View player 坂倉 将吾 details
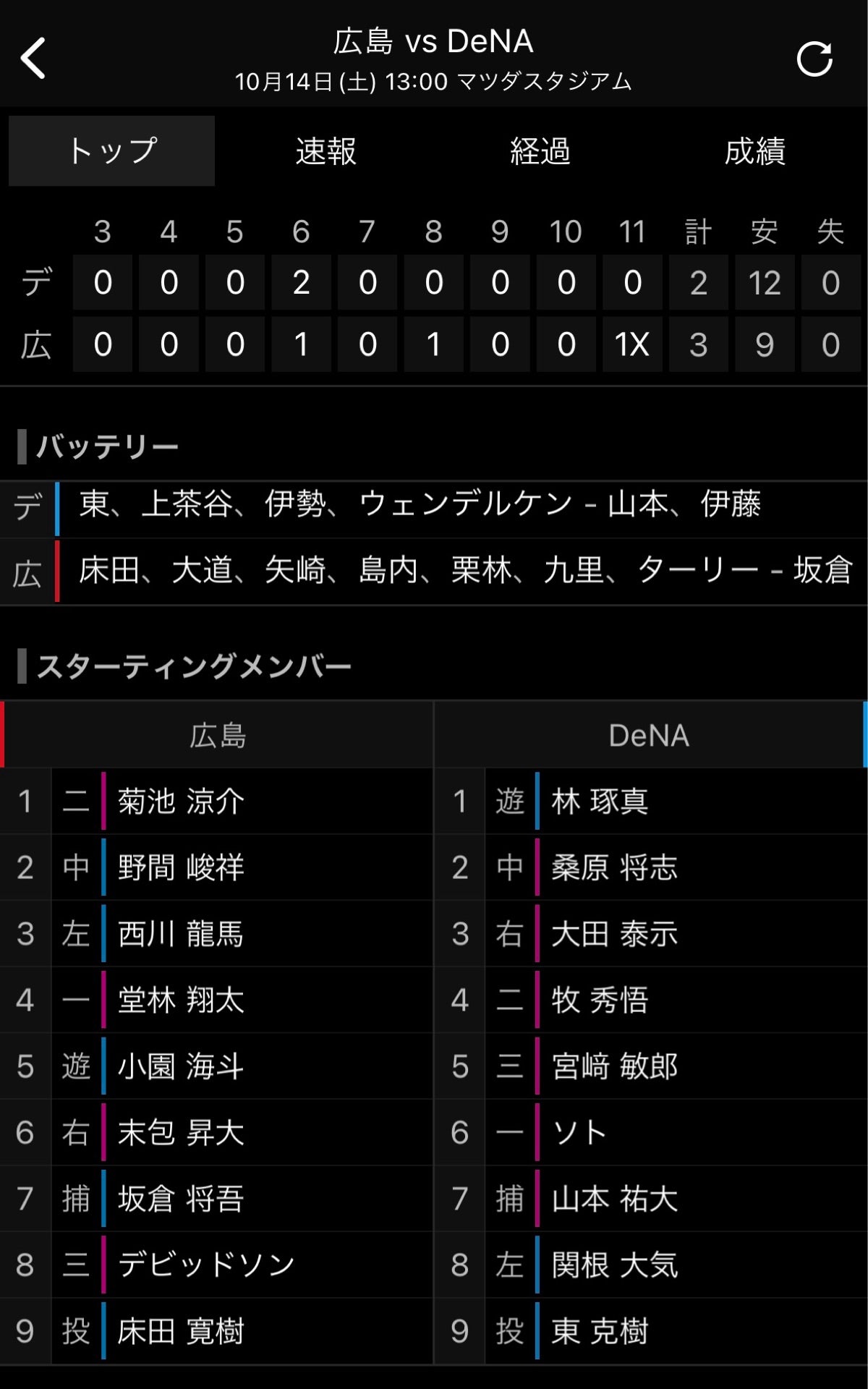The height and width of the screenshot is (1389, 868). point(181,1198)
